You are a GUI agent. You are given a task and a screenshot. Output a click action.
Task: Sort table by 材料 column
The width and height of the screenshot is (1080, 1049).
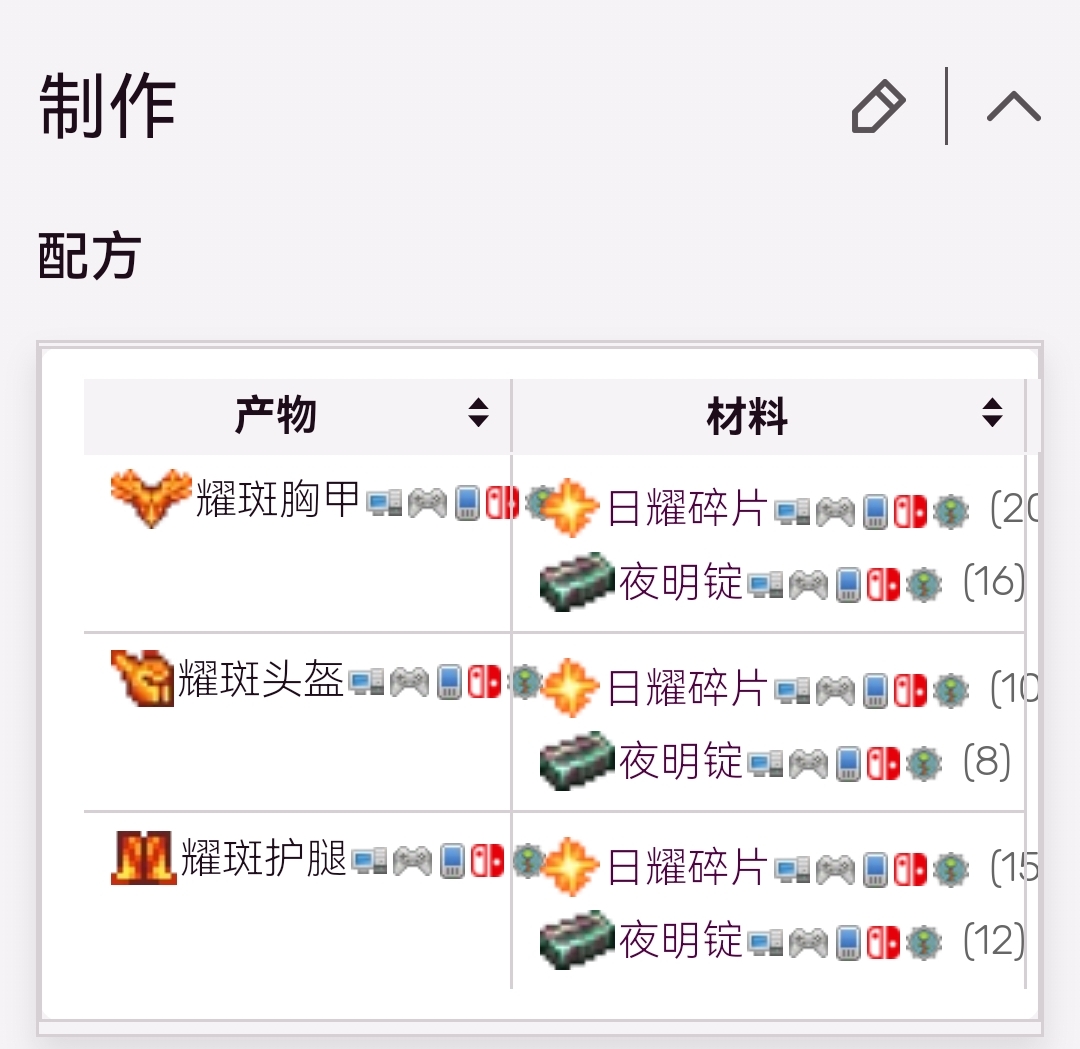(991, 414)
